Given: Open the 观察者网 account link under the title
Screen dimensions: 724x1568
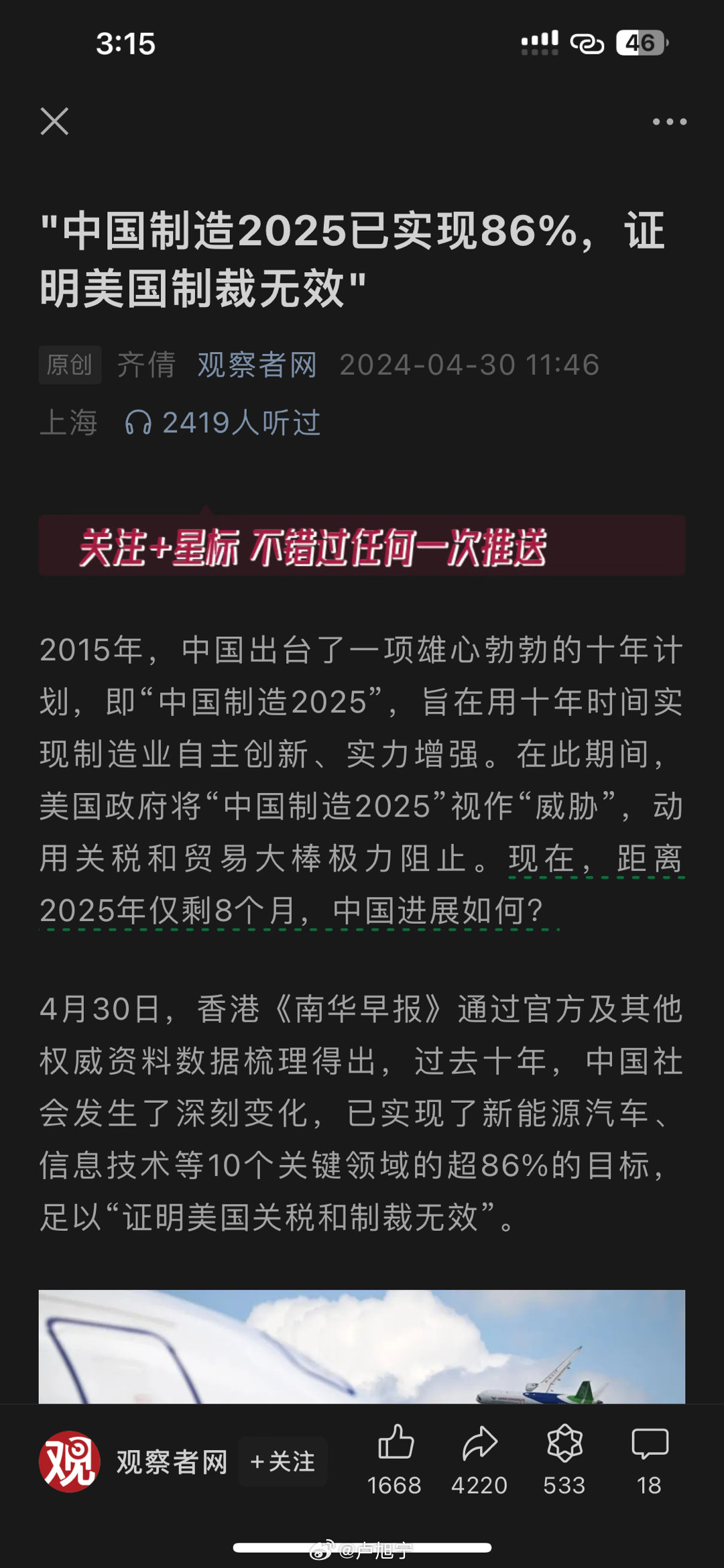Looking at the screenshot, I should pos(257,365).
